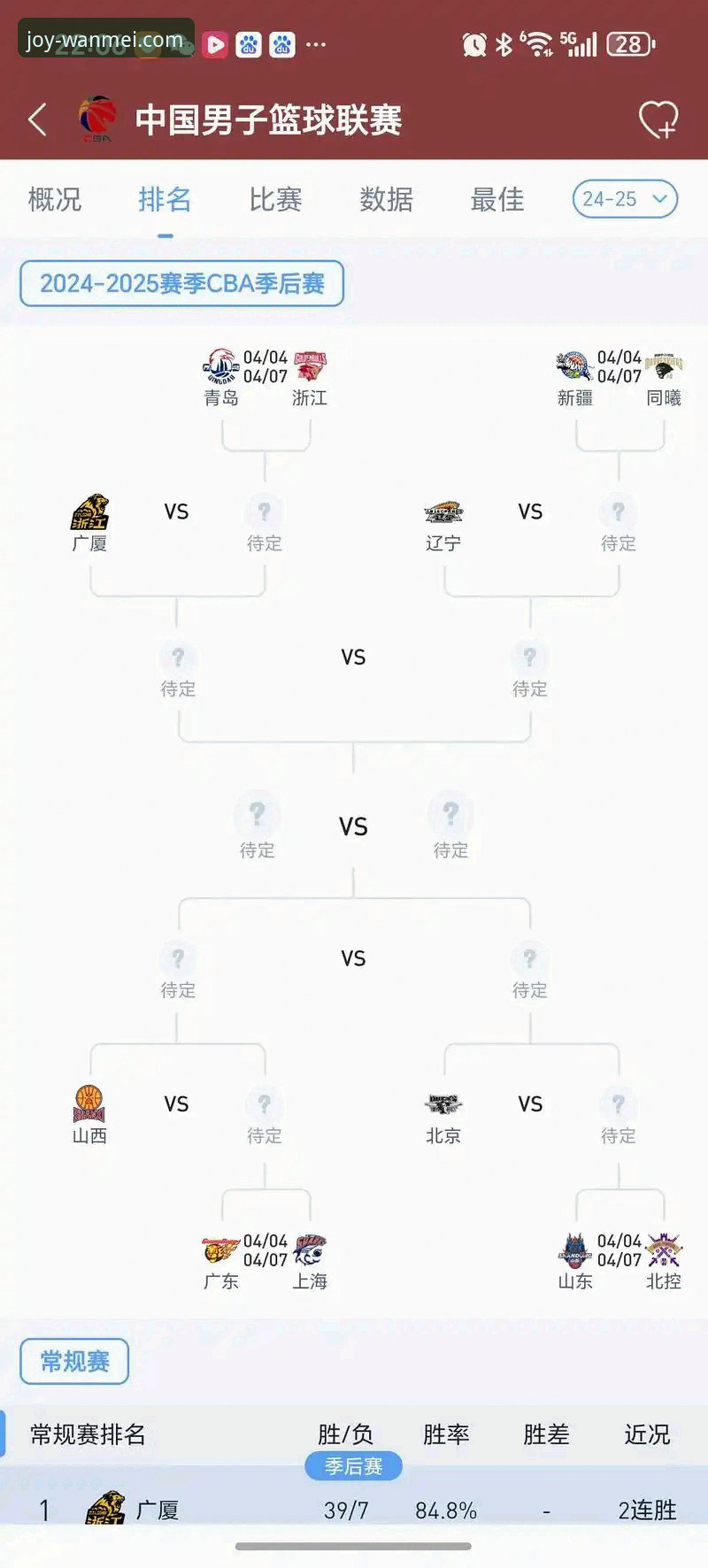Open the 新疆 vs 同曦 matchup
The height and width of the screenshot is (1568, 708).
tap(619, 377)
